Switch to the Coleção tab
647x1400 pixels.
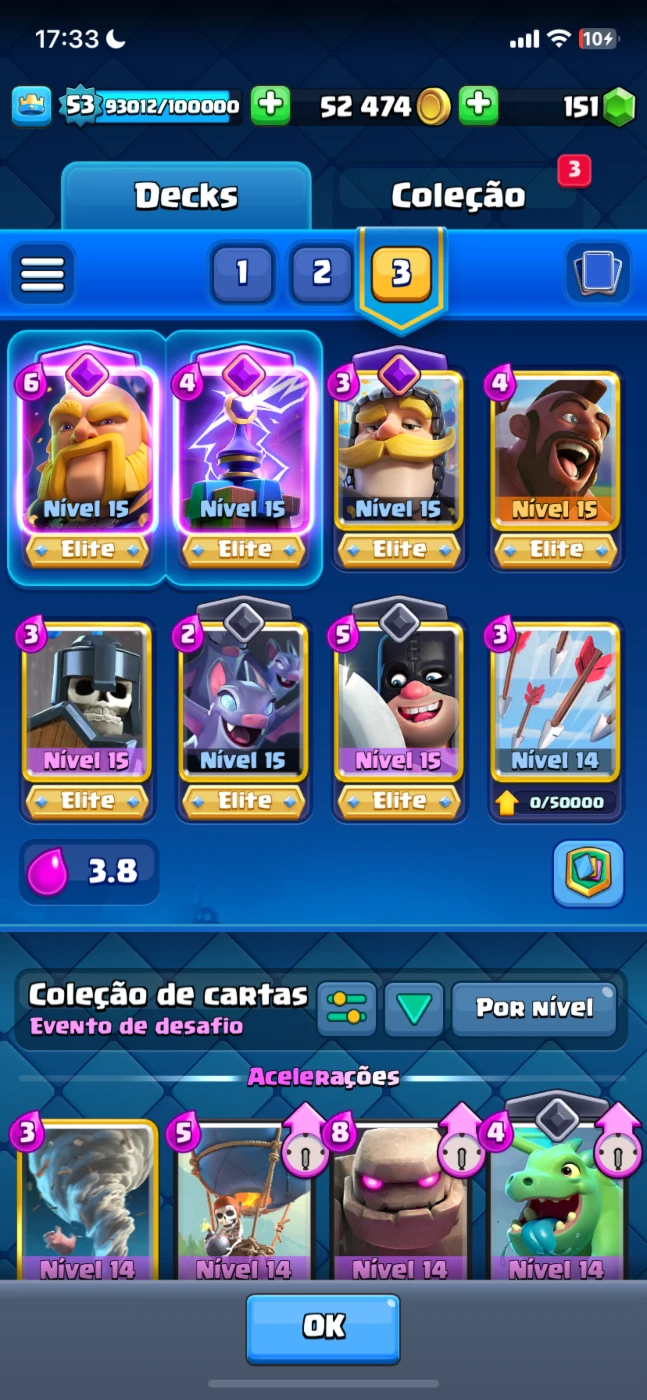(x=457, y=195)
